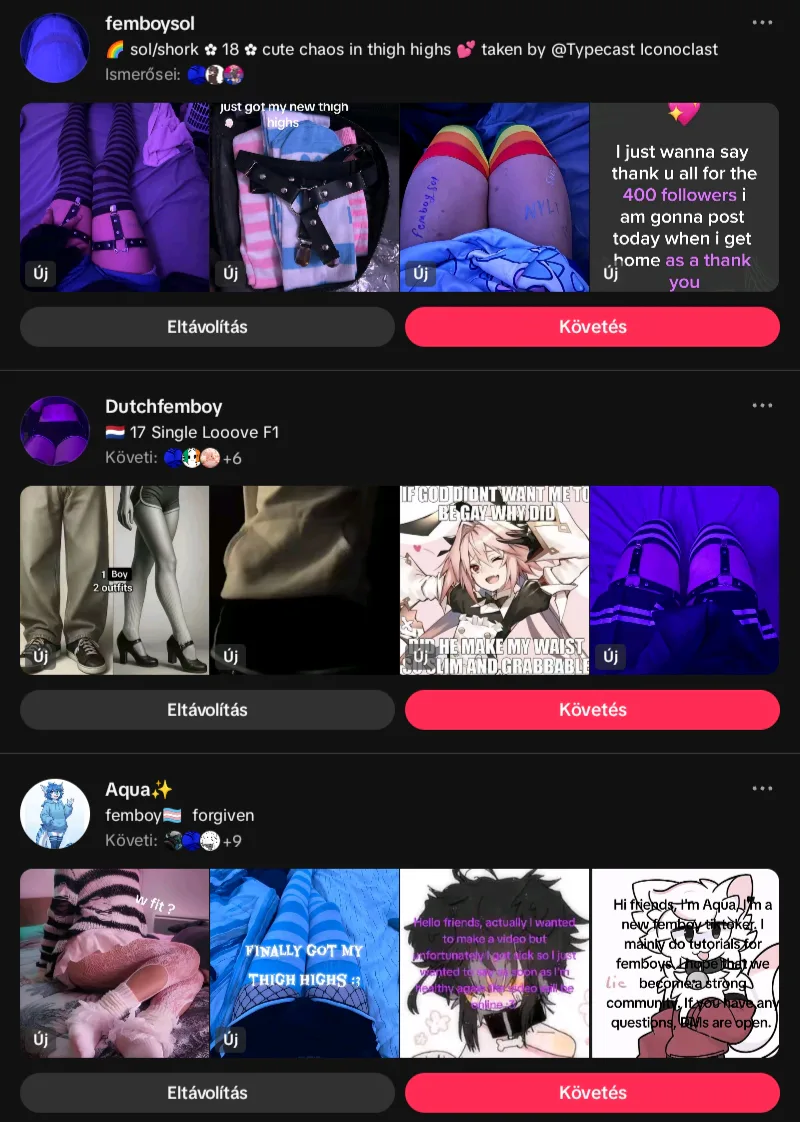Open the overflow menu for Aqua

pyautogui.click(x=762, y=789)
